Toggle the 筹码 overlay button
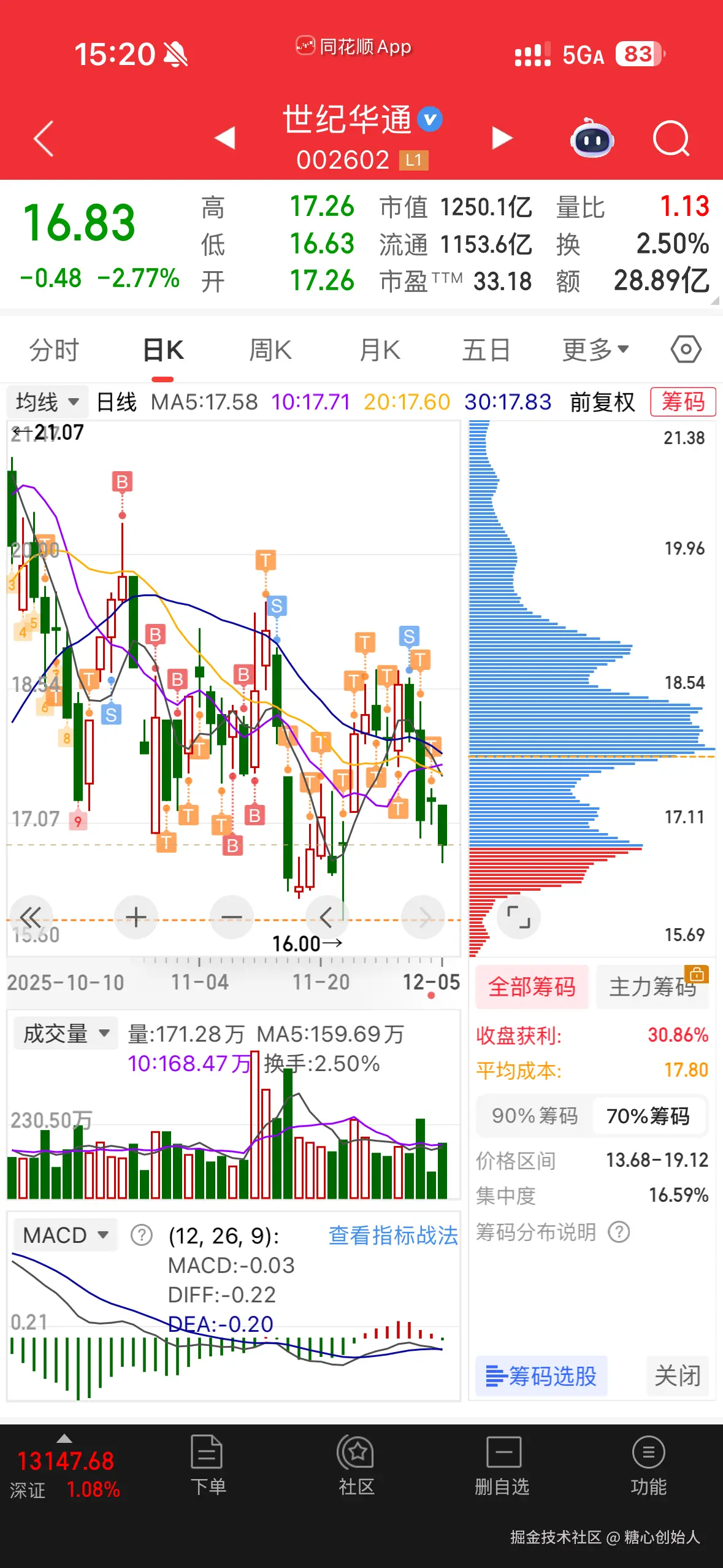This screenshot has height=1568, width=723. 683,403
